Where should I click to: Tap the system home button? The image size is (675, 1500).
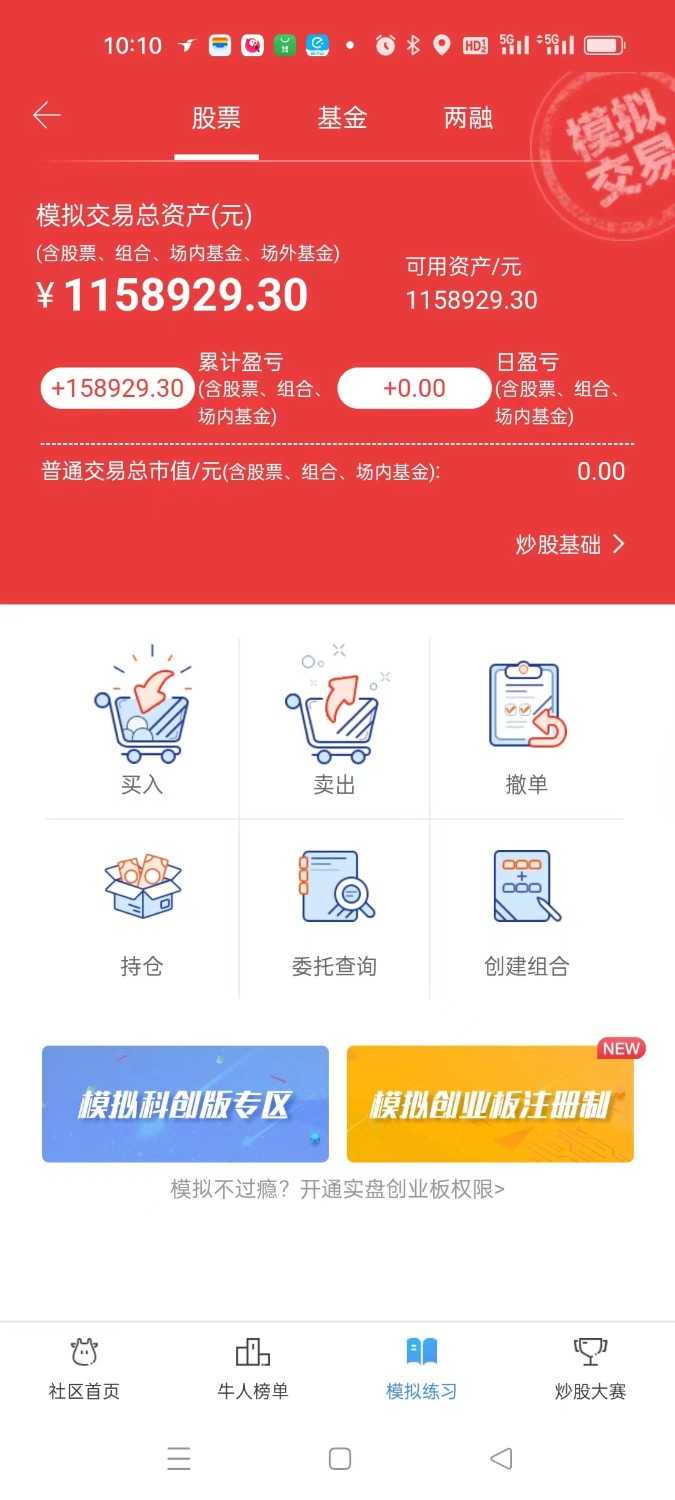point(339,1459)
